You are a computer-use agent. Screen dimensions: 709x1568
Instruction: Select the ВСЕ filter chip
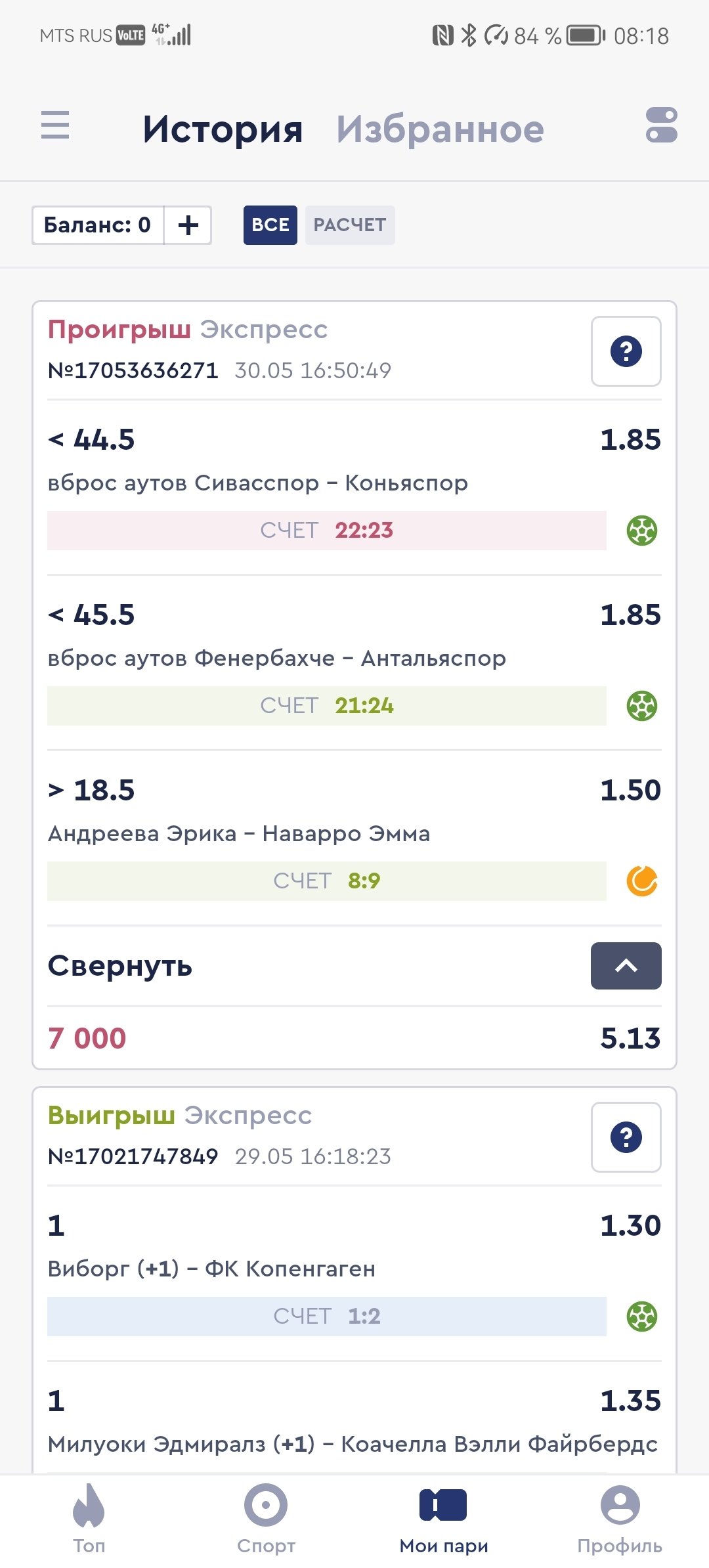coord(270,225)
